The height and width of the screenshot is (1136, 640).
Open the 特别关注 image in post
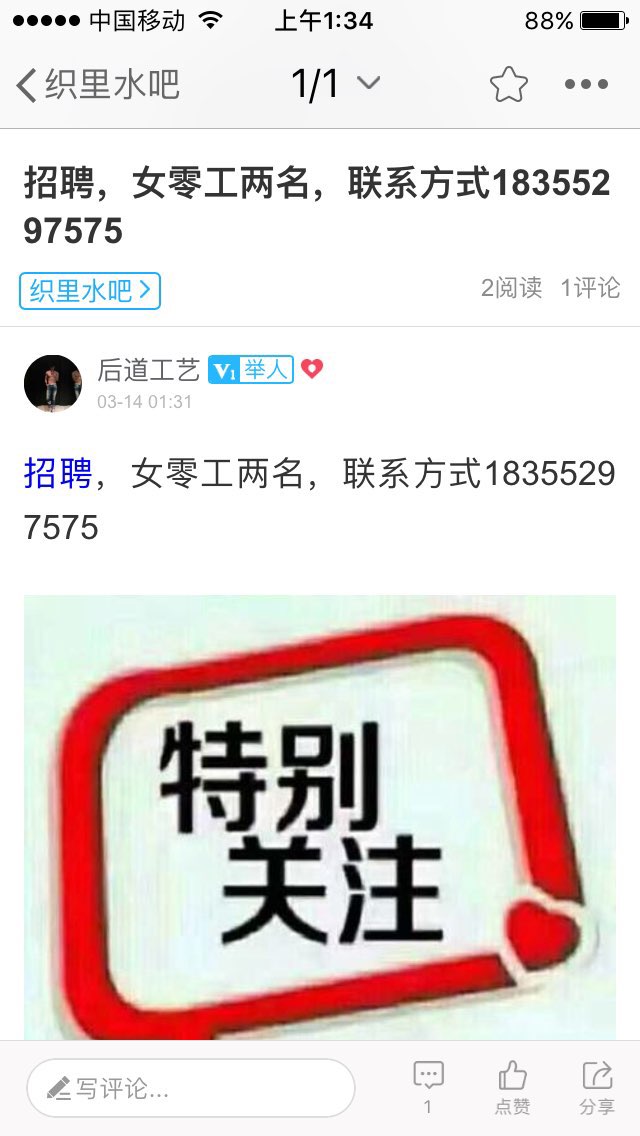(x=320, y=815)
